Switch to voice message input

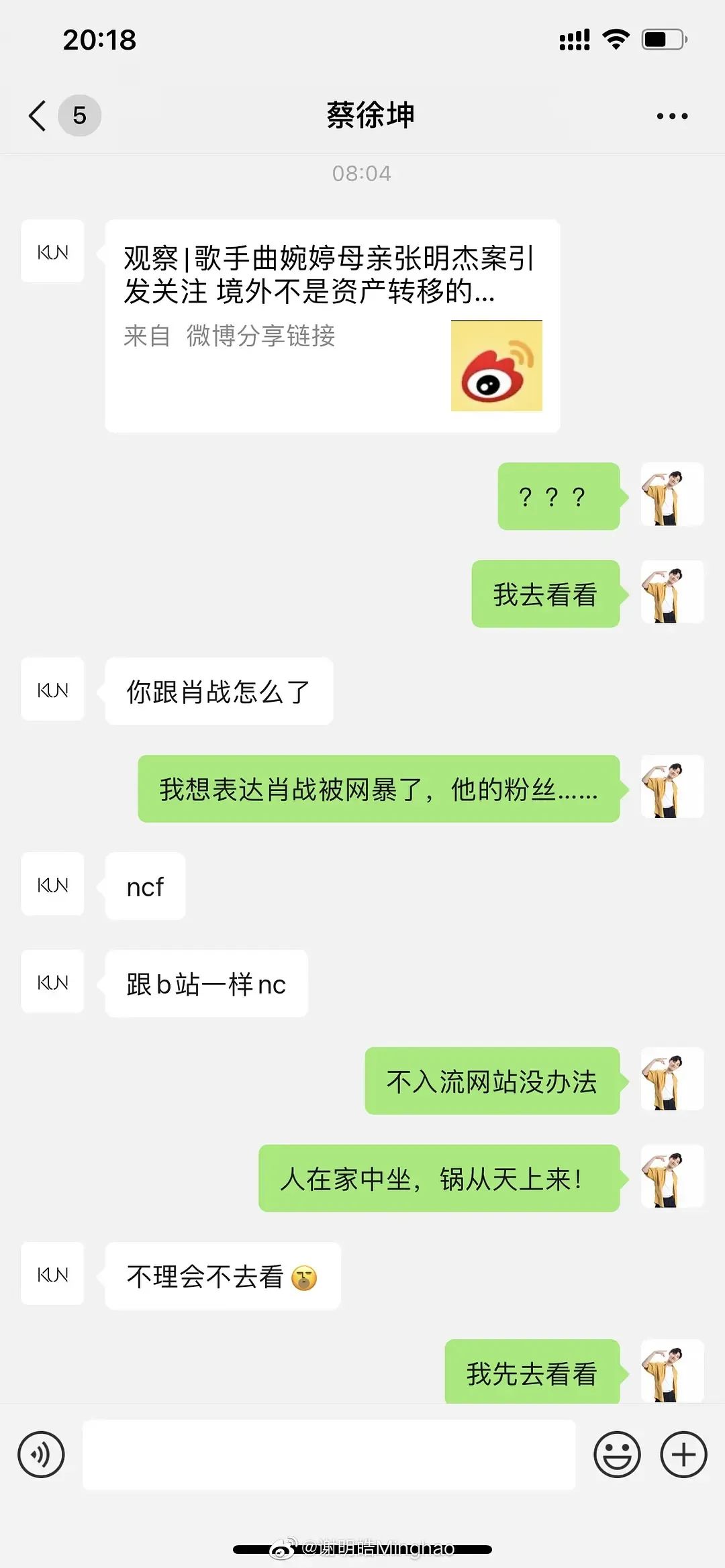click(x=41, y=1455)
